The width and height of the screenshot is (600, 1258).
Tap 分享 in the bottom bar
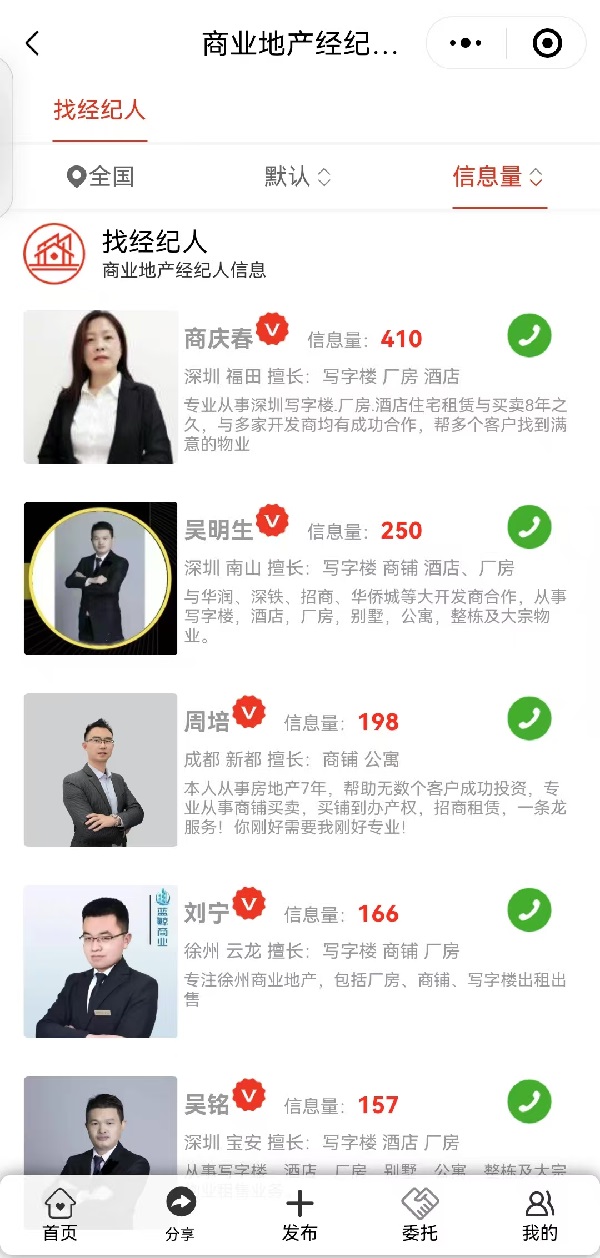click(x=180, y=1215)
